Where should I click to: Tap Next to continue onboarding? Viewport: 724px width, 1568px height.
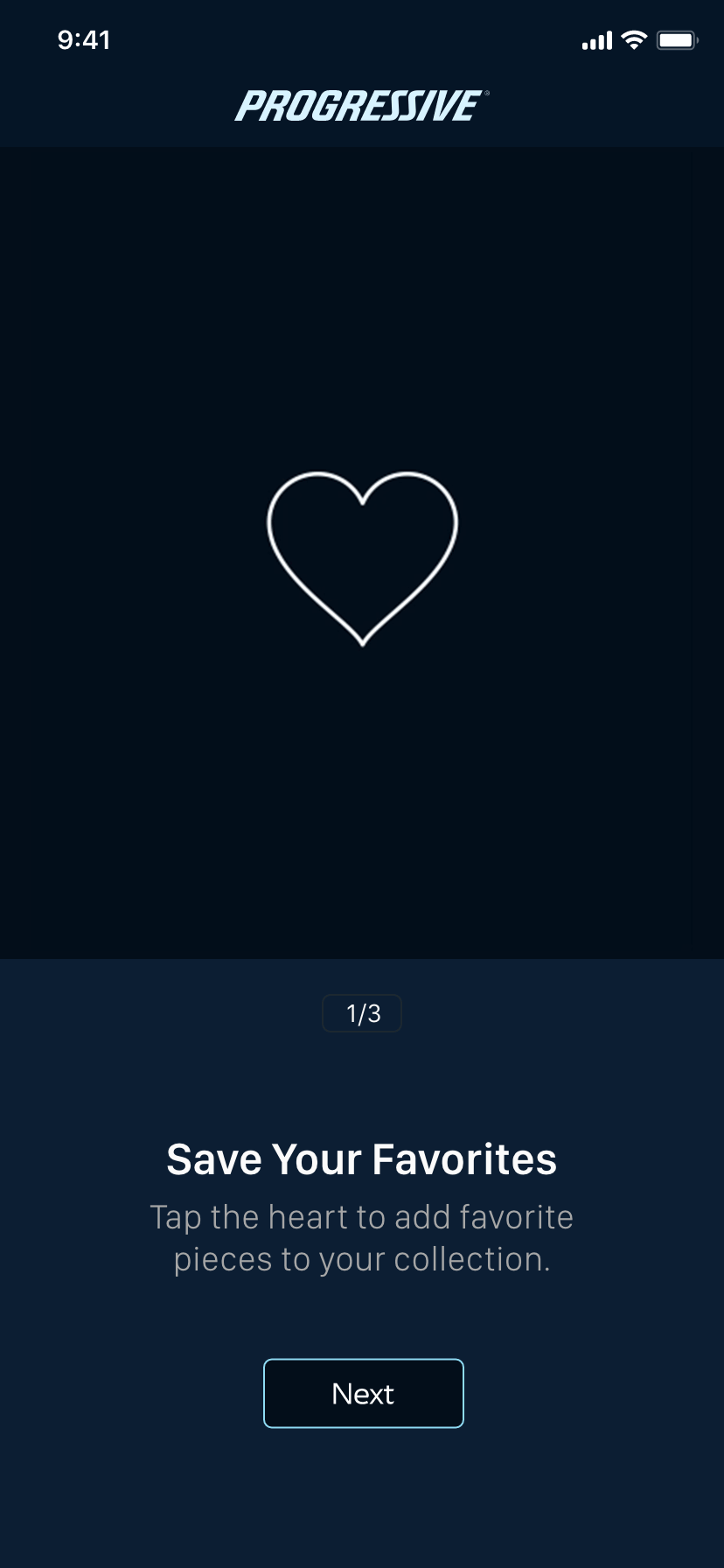click(363, 1393)
